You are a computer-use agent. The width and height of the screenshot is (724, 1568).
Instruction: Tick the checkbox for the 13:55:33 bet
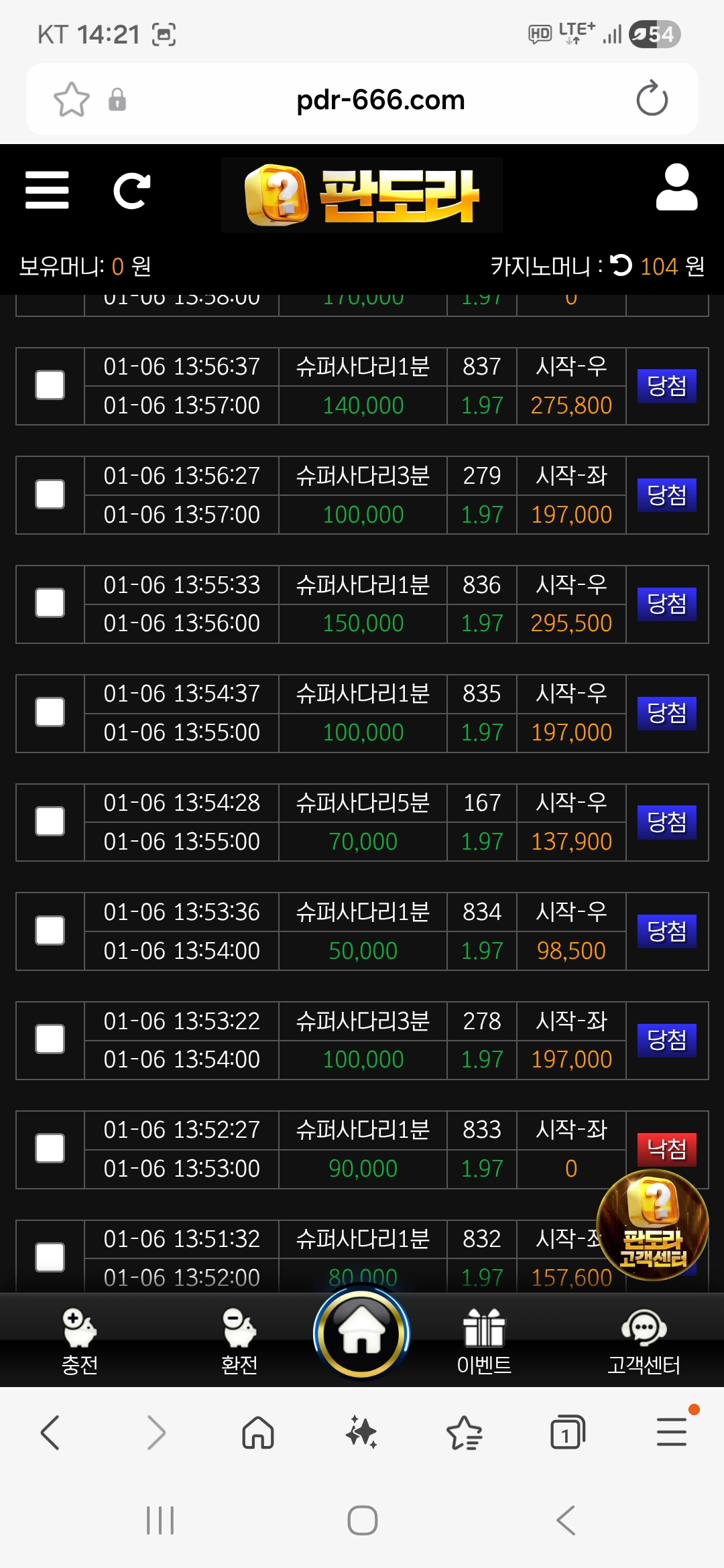[x=50, y=603]
